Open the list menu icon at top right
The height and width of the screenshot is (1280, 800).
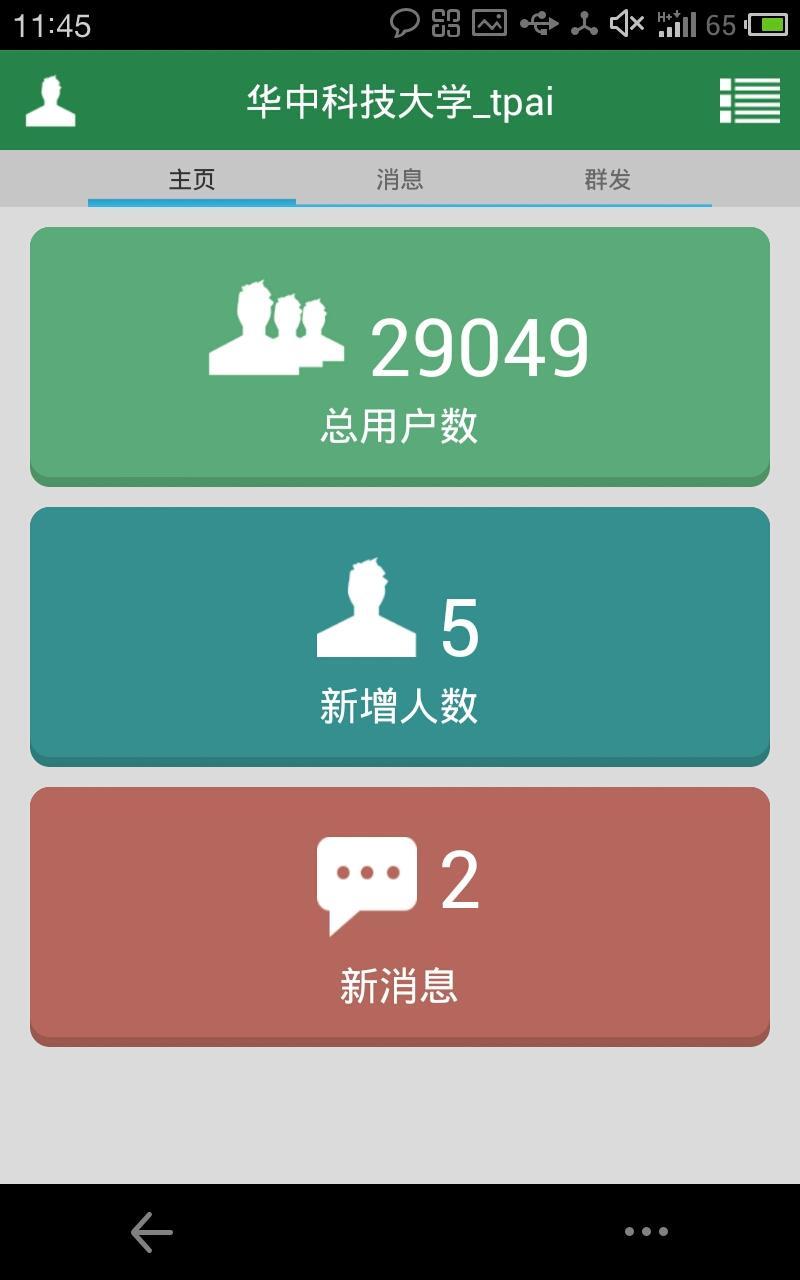click(750, 100)
